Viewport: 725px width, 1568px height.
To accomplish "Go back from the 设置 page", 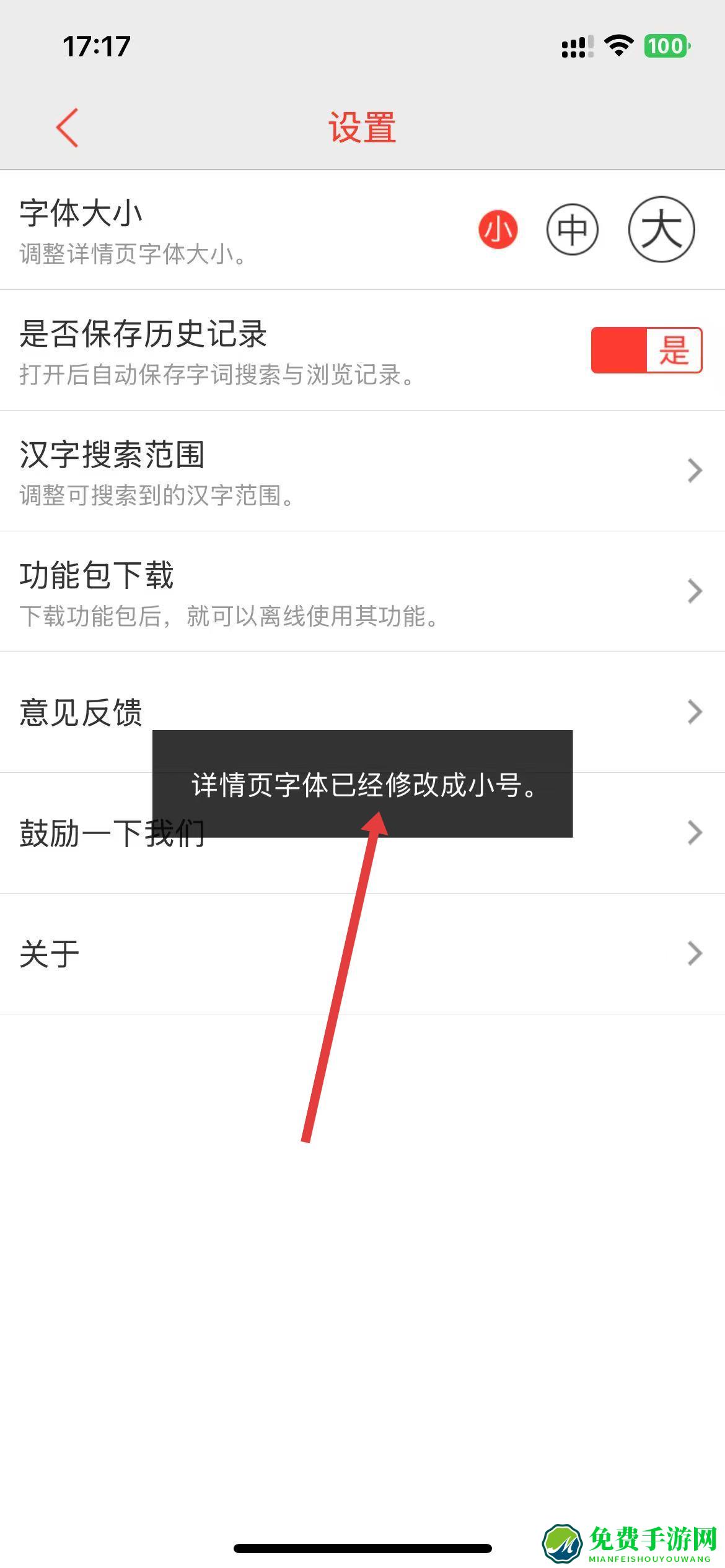I will tap(67, 128).
